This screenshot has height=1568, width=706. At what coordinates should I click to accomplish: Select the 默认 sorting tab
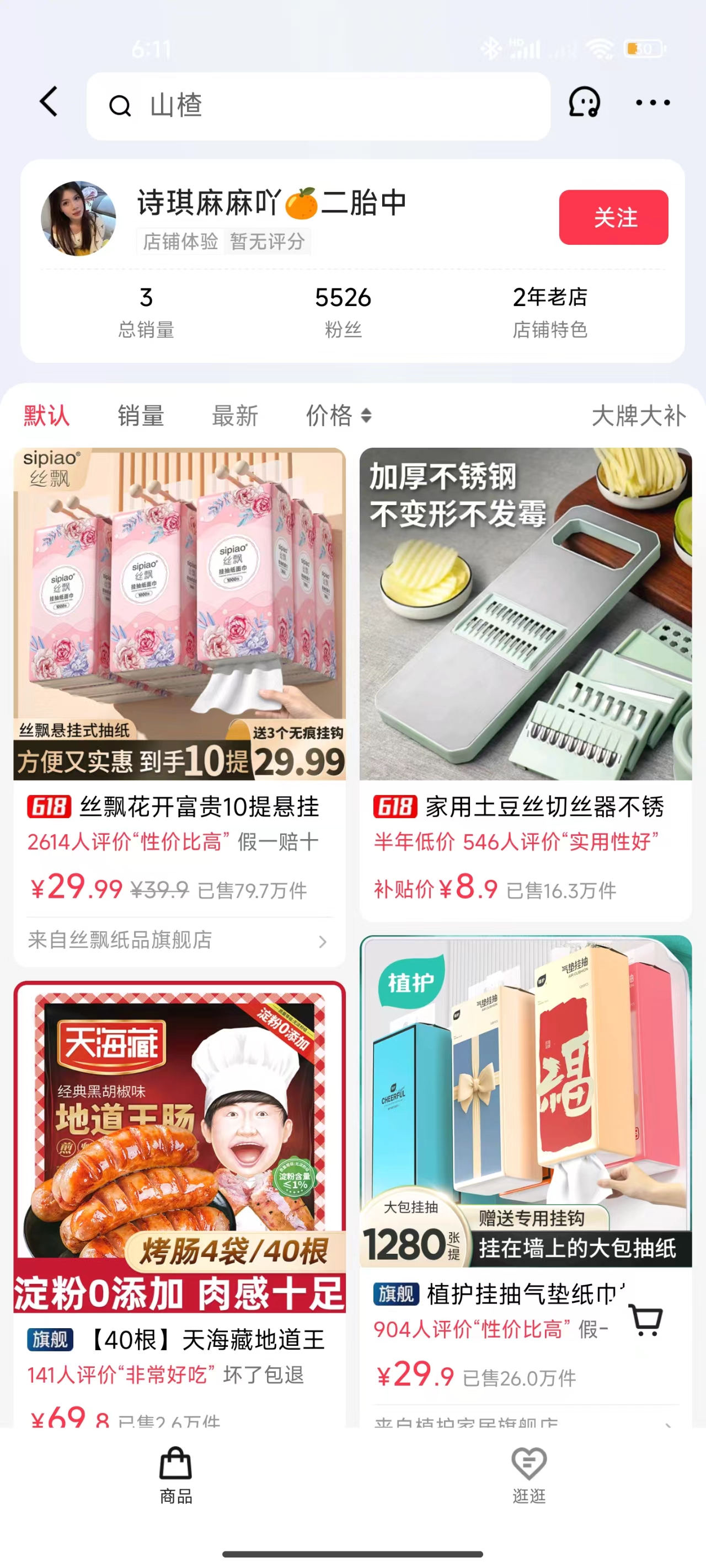click(x=46, y=416)
